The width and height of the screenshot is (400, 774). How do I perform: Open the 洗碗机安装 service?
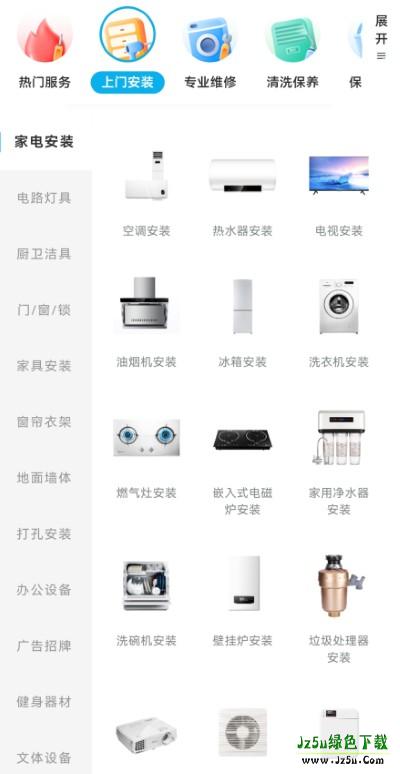click(146, 600)
